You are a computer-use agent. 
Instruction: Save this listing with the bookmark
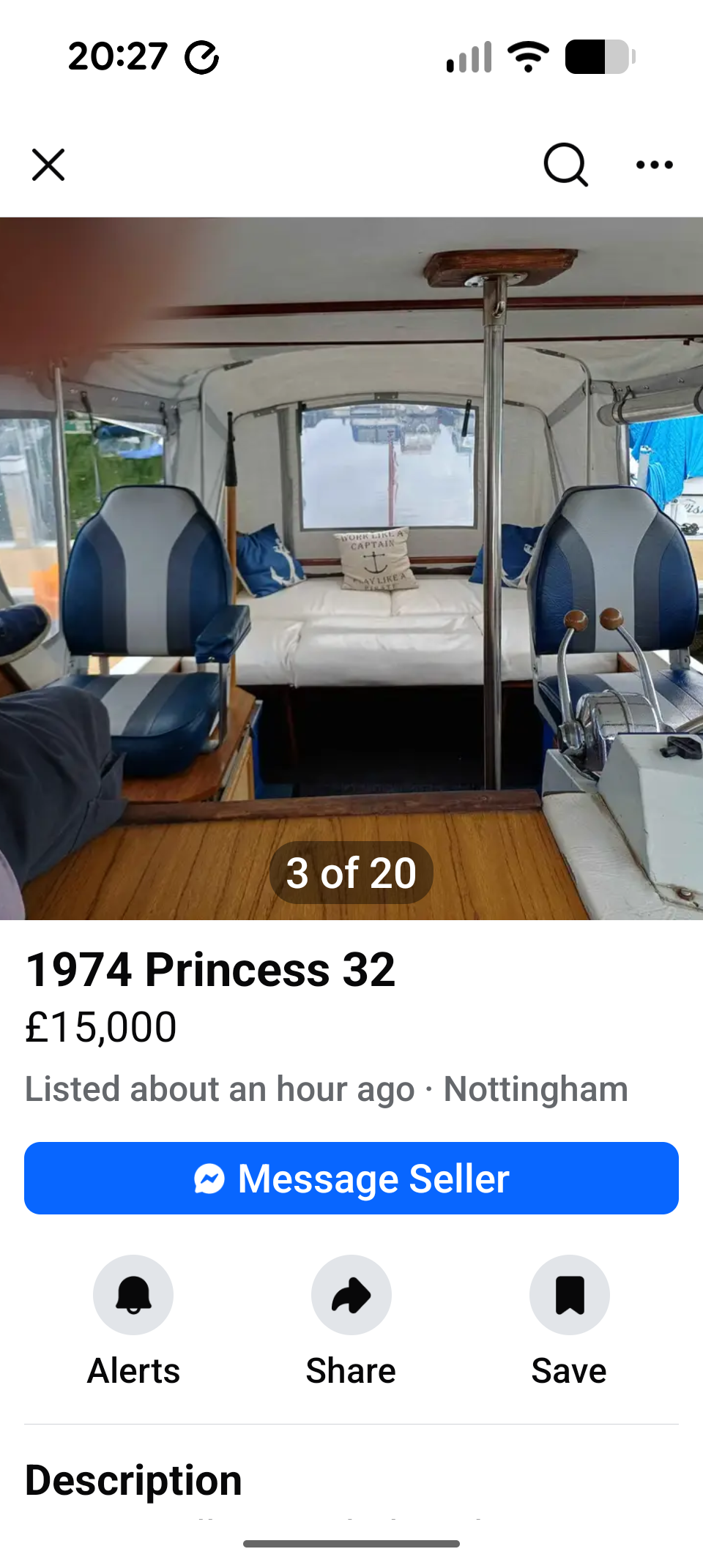pyautogui.click(x=569, y=1295)
